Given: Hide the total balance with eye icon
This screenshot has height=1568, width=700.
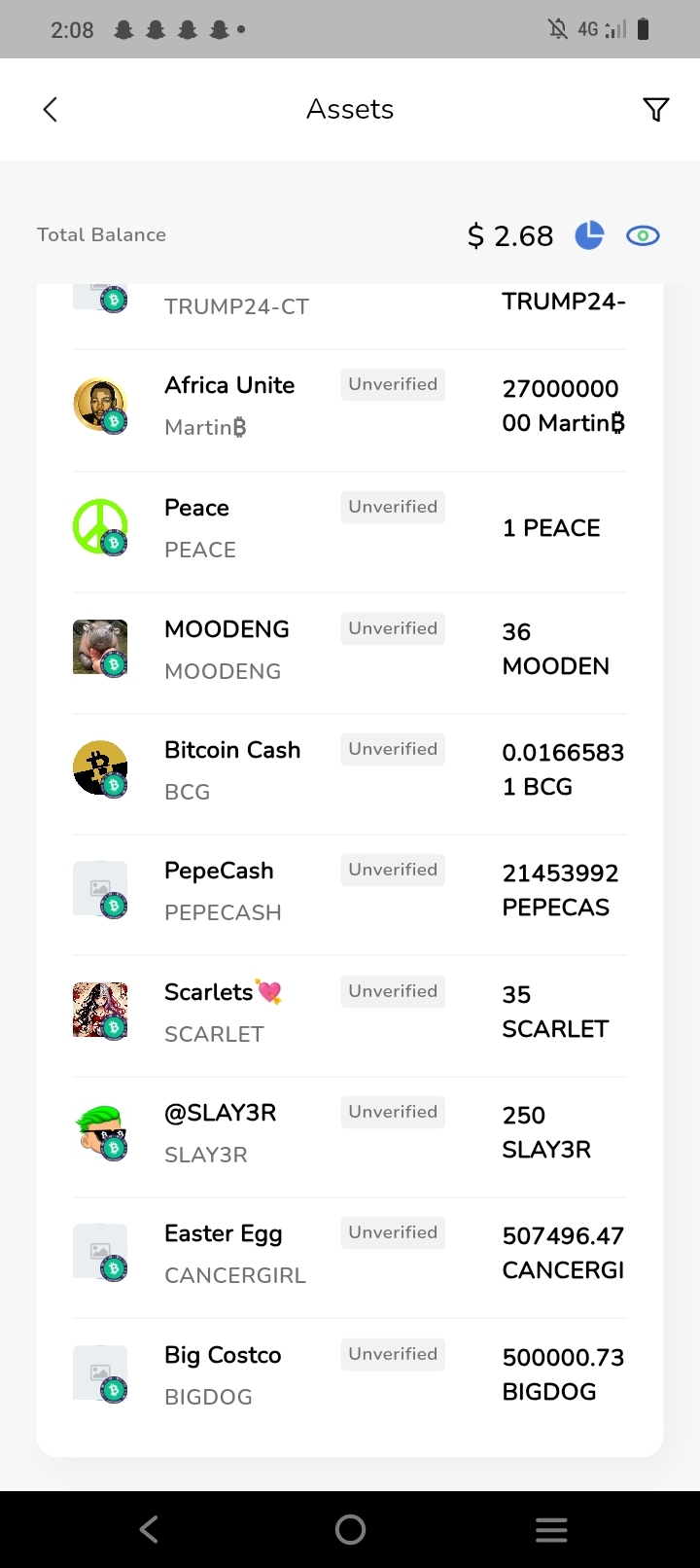Looking at the screenshot, I should tap(643, 235).
